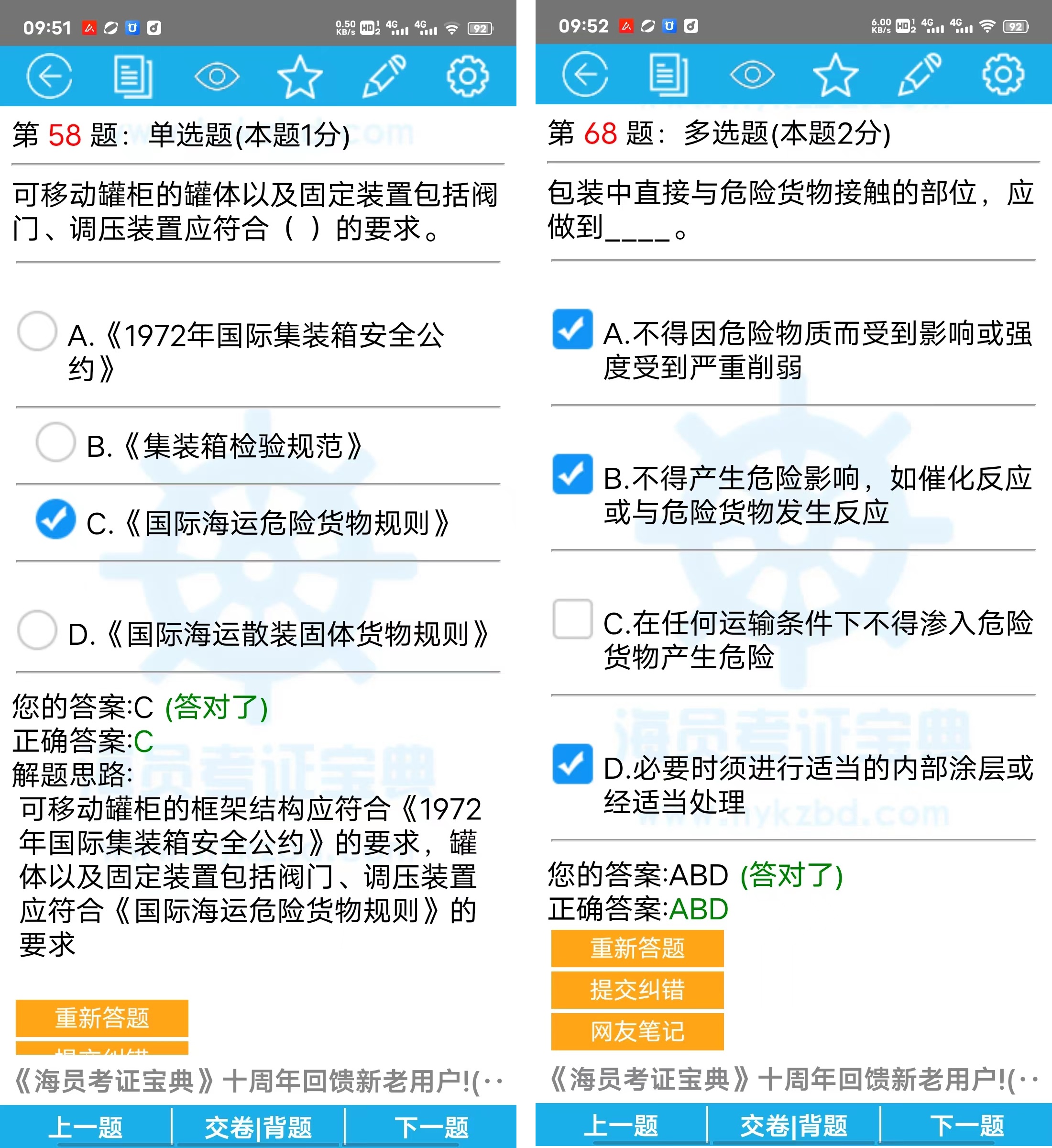Viewport: 1052px width, 1148px height.
Task: Tap 重新答题 under question 58
Action: (x=102, y=1017)
